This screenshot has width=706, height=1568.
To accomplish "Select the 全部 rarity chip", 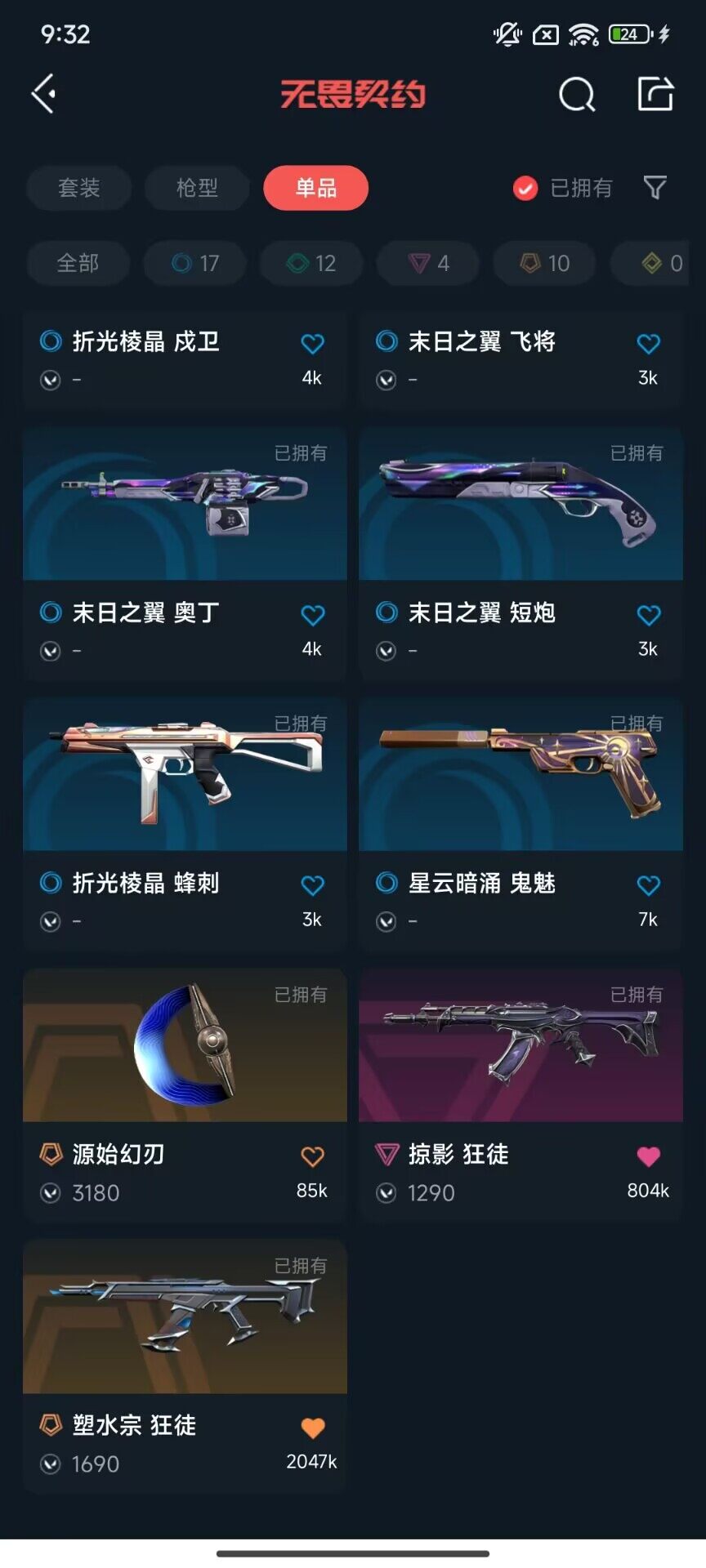I will click(78, 263).
